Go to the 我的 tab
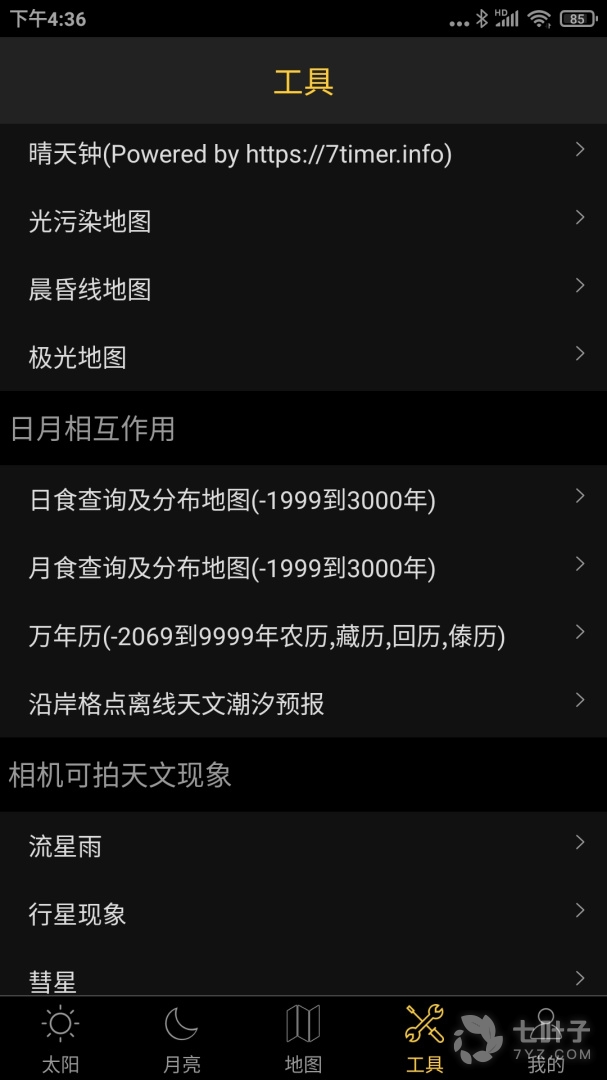 pos(546,1039)
